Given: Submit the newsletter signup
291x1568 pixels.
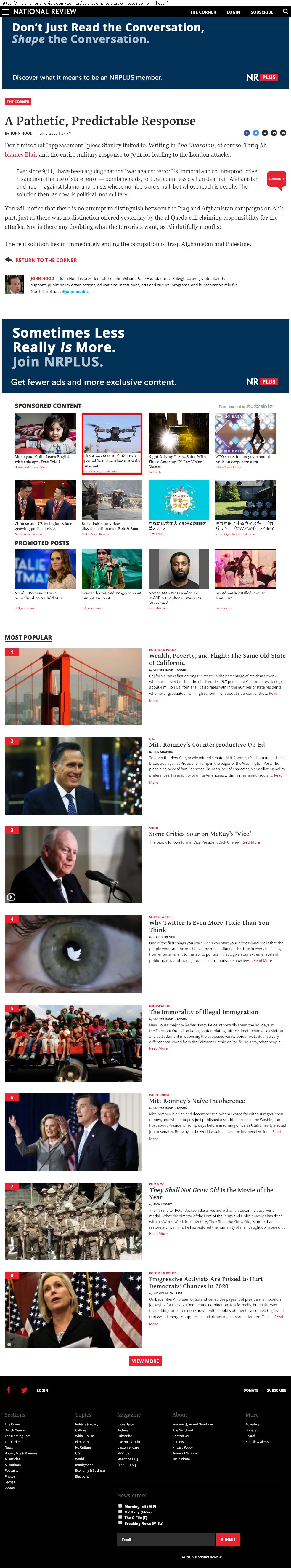Looking at the screenshot, I should click(x=228, y=1539).
